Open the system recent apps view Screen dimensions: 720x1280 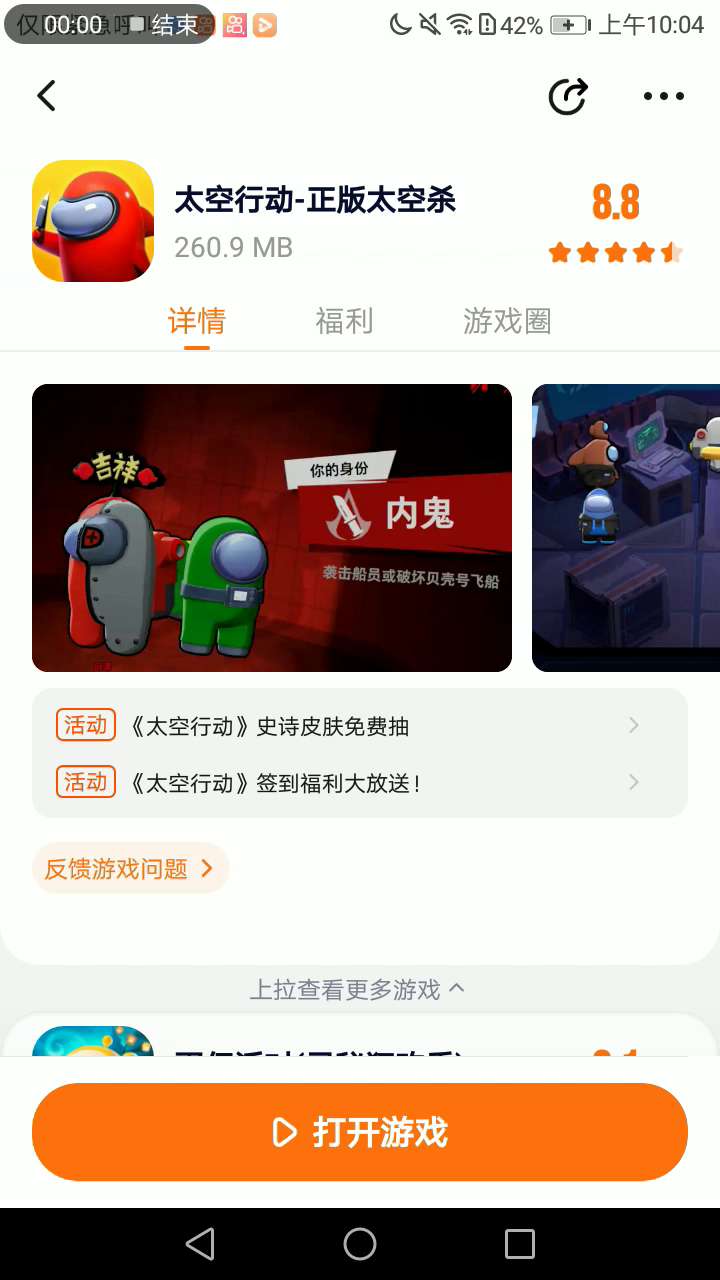[x=520, y=1244]
